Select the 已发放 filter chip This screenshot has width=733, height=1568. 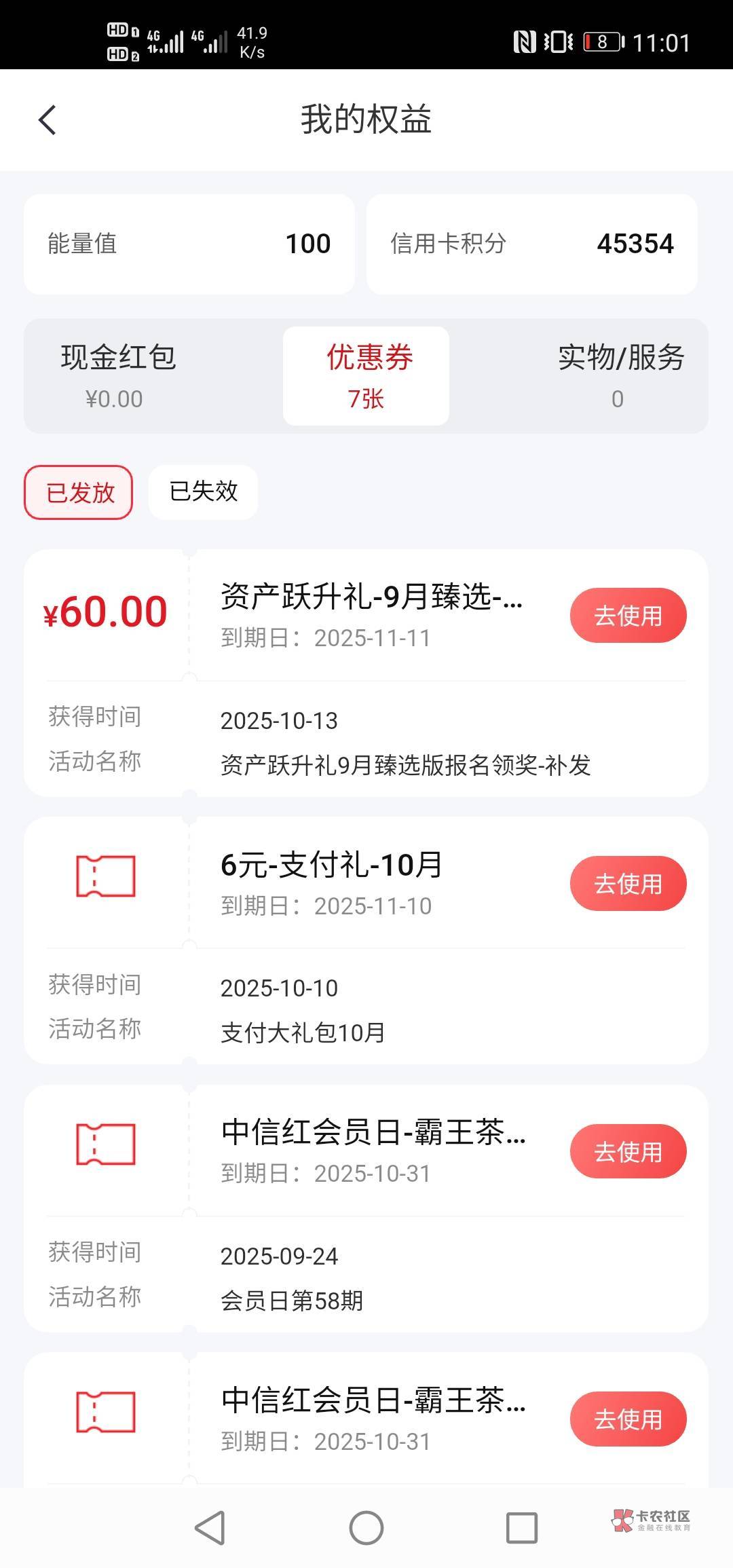pos(79,492)
